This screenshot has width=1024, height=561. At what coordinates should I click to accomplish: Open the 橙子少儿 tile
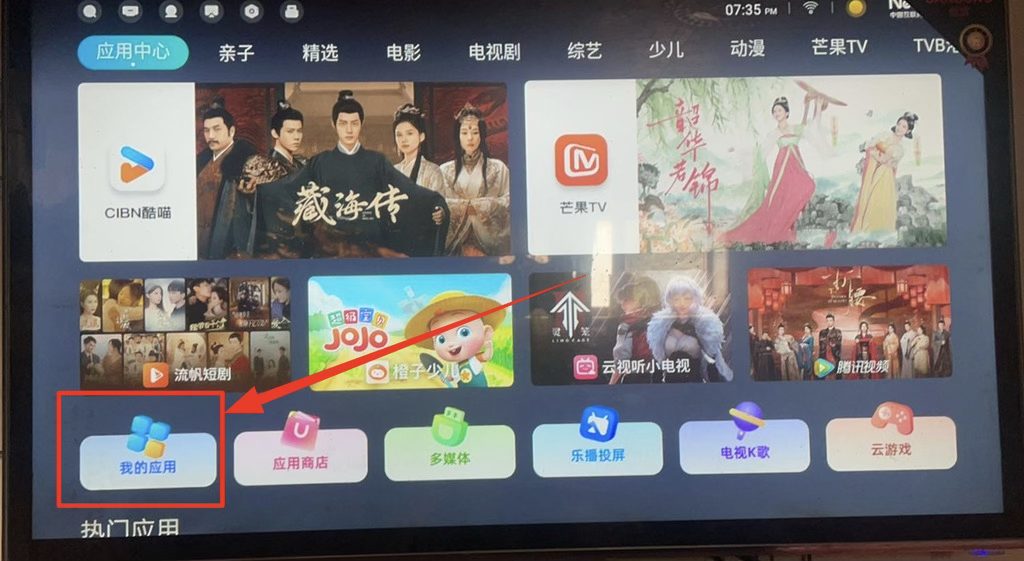pos(410,331)
